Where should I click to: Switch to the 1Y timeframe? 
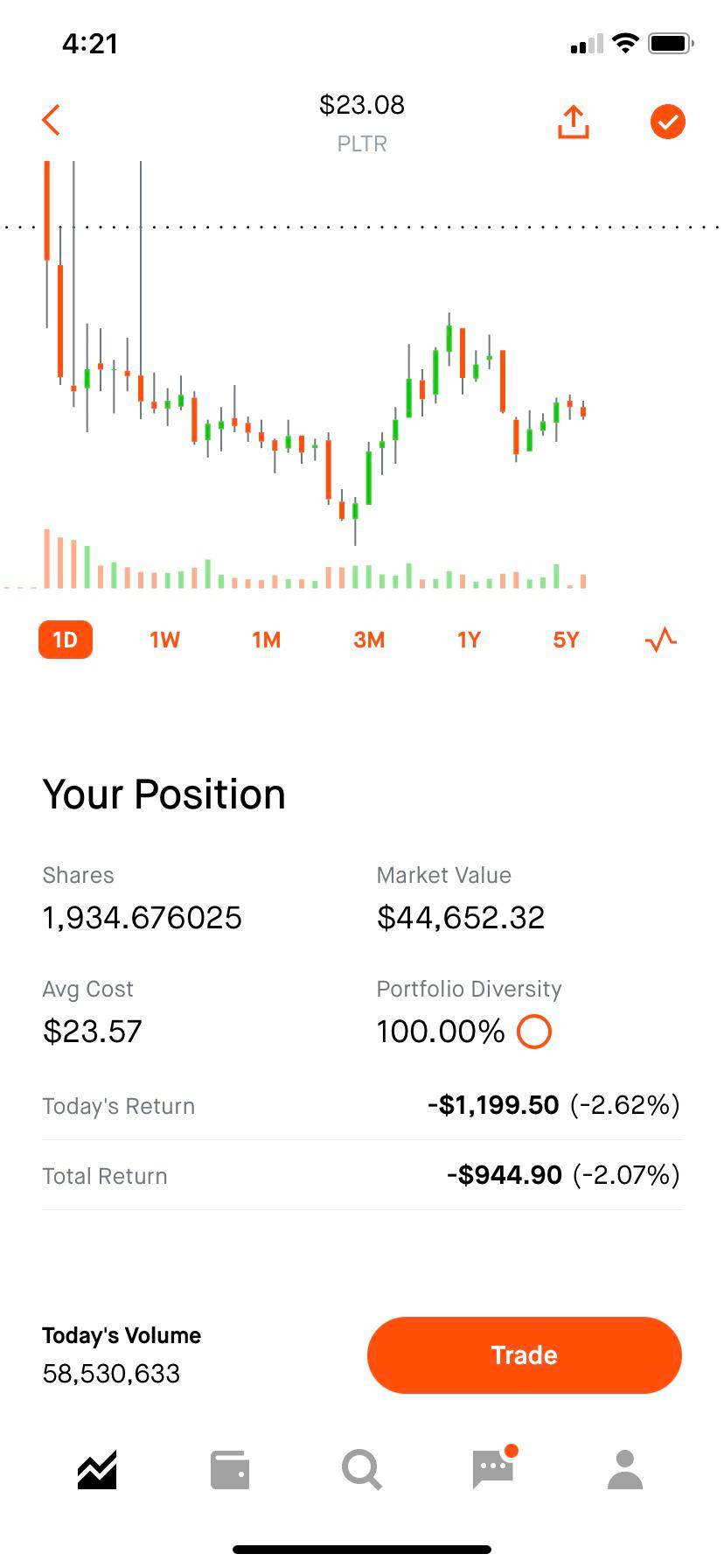(x=469, y=640)
